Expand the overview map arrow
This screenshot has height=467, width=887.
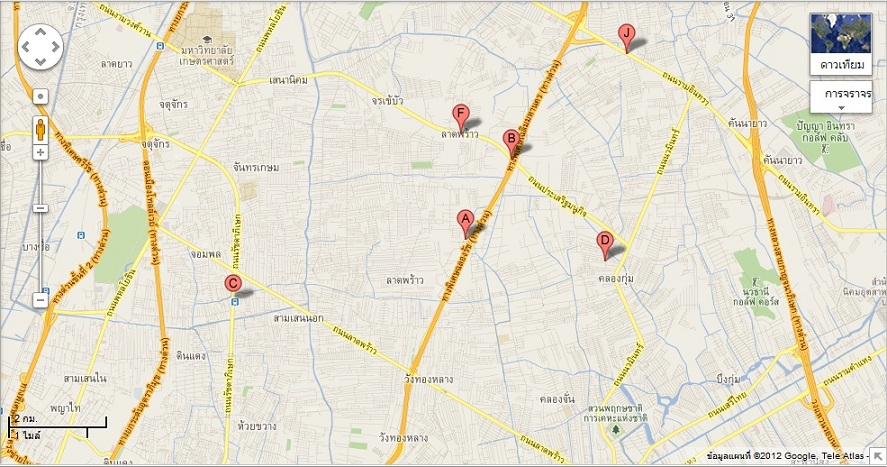(x=877, y=456)
